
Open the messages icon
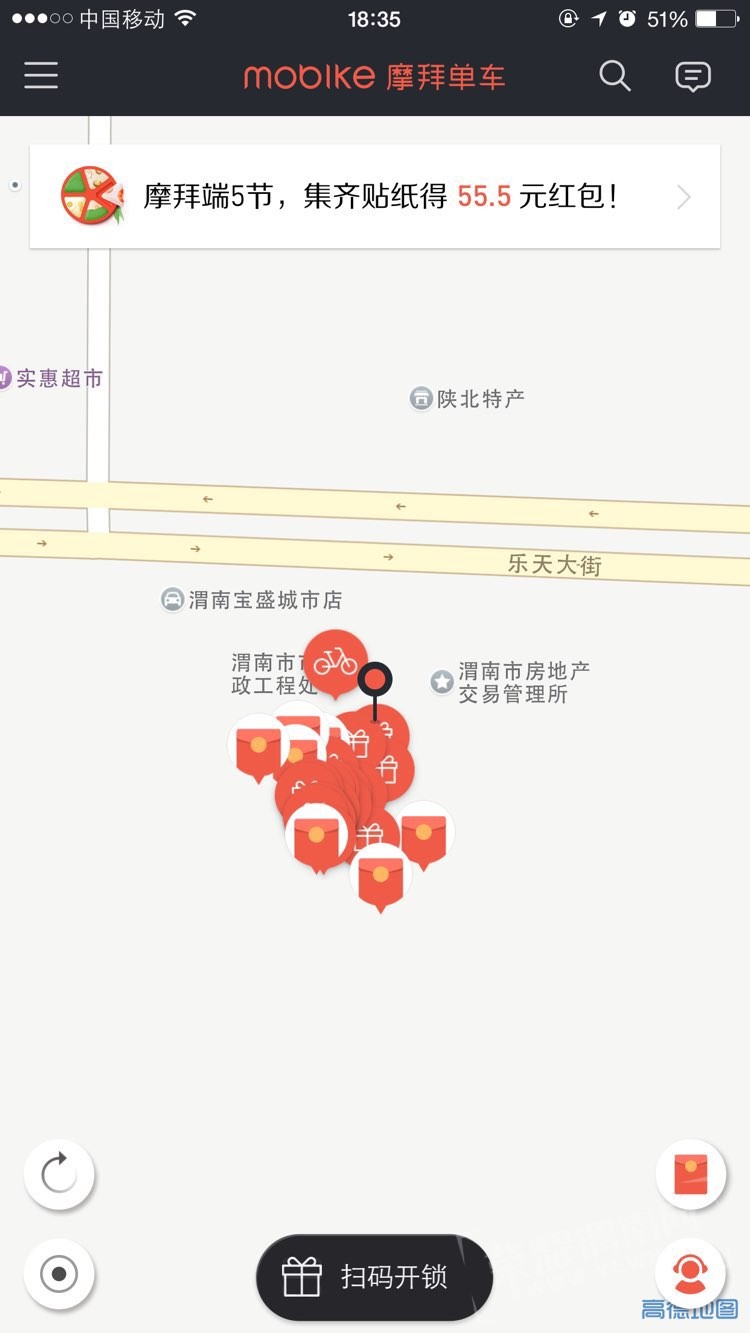tap(692, 76)
